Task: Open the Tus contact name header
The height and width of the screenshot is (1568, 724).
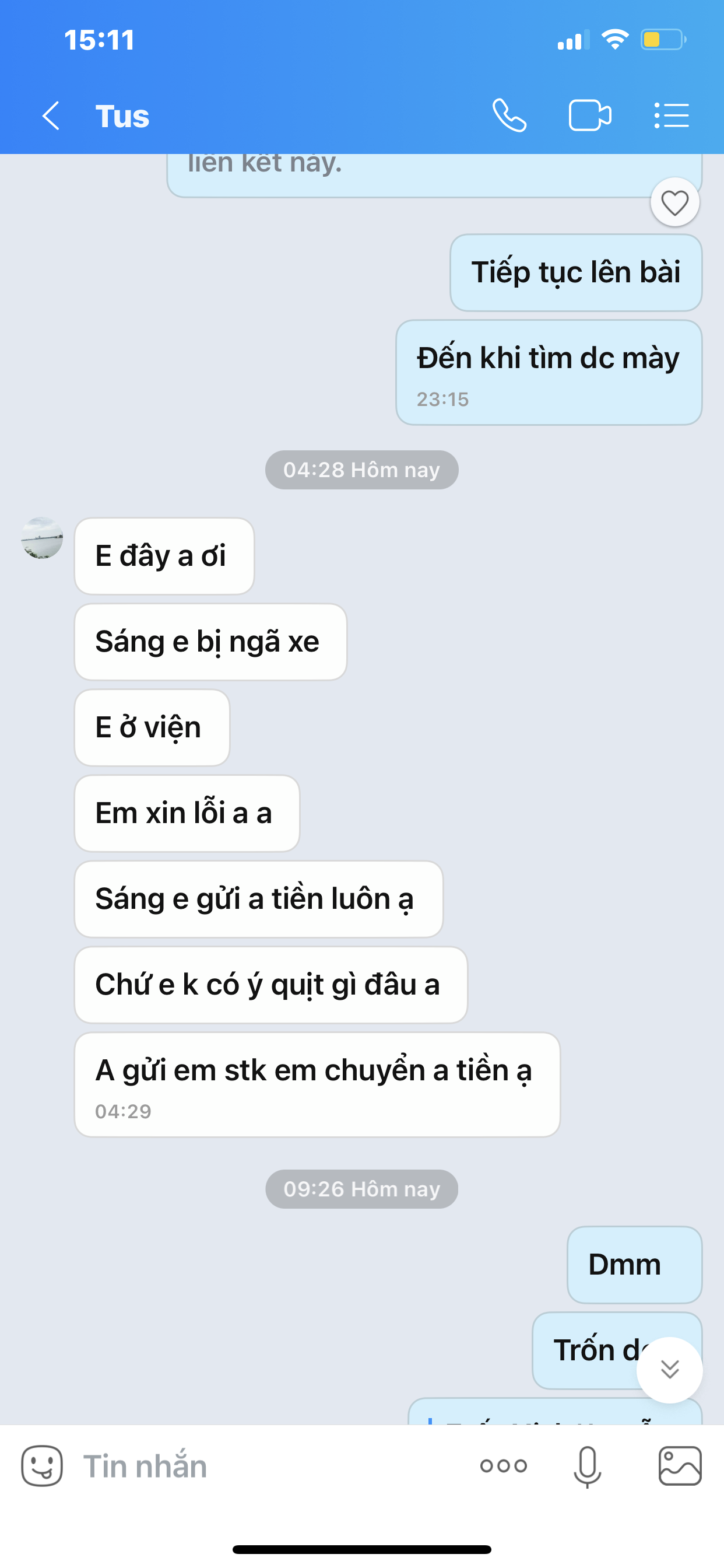Action: [122, 116]
